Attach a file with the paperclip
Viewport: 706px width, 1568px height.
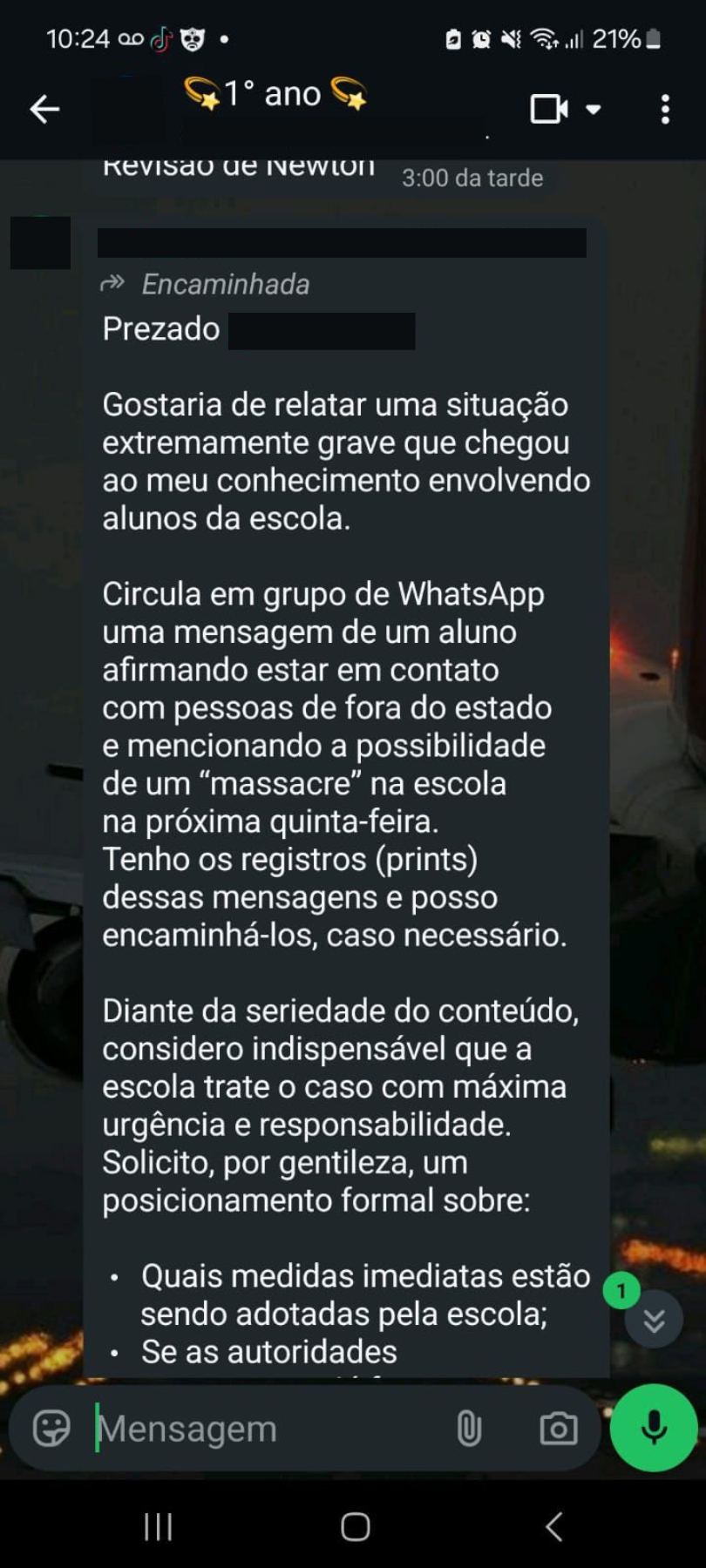pos(470,1427)
